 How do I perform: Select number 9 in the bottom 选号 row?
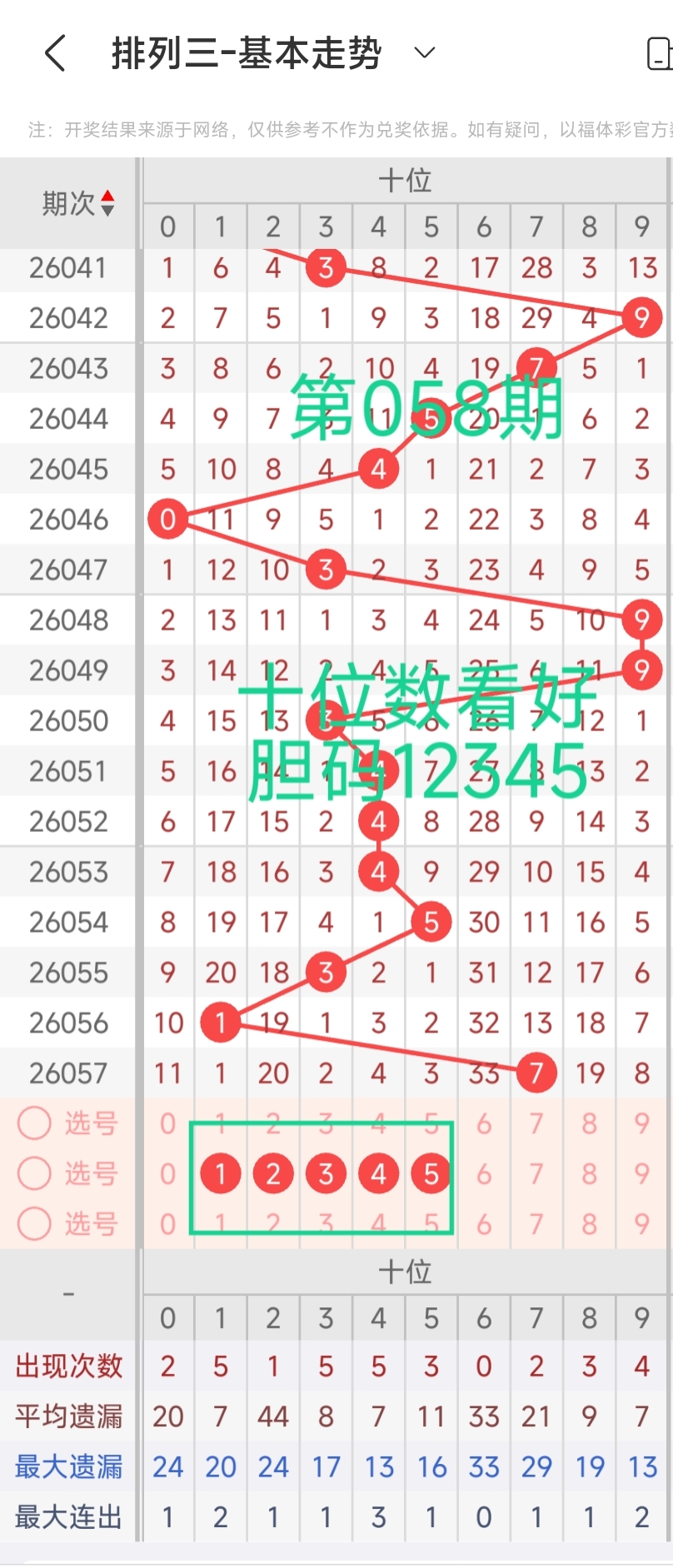click(641, 1224)
